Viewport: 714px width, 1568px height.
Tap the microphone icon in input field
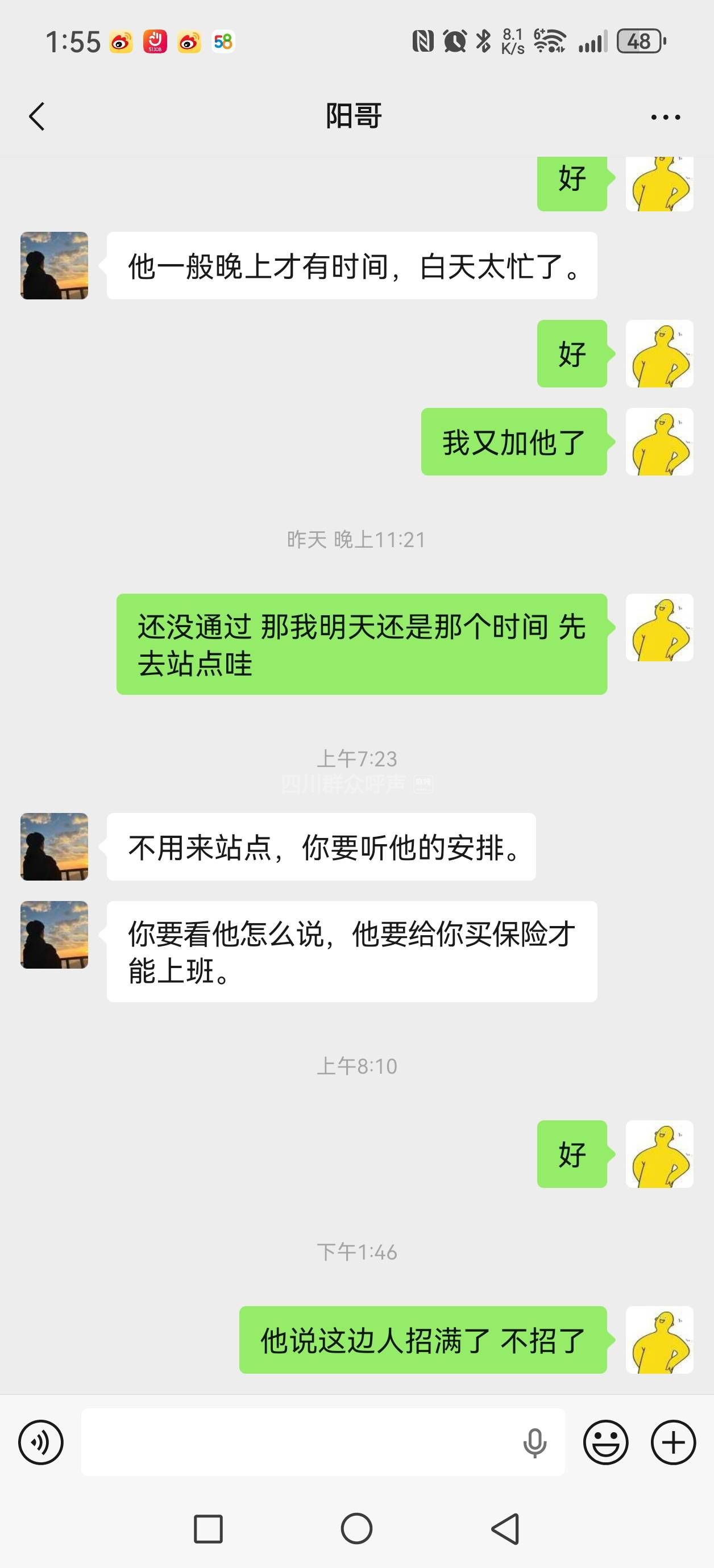[534, 1442]
